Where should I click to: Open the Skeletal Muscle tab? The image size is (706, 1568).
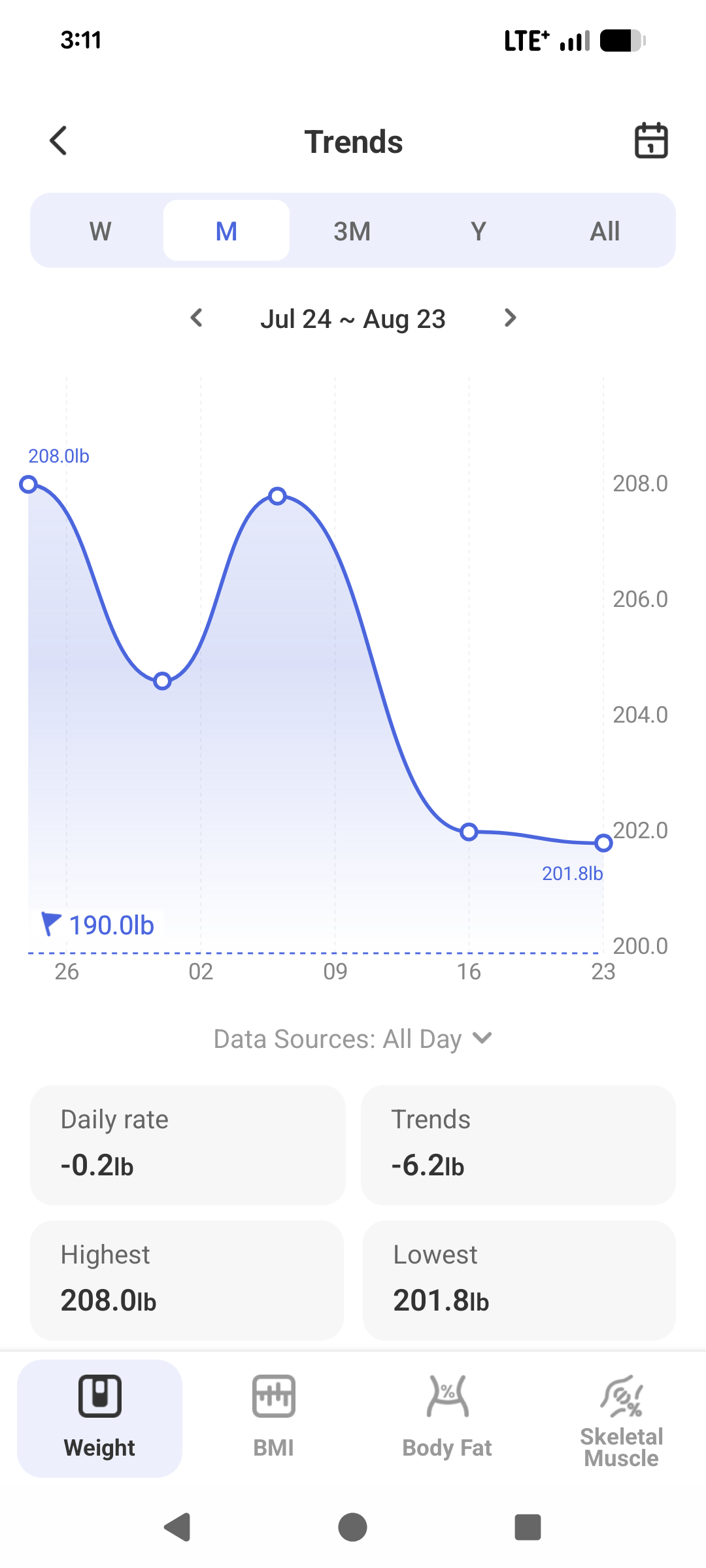(621, 1418)
